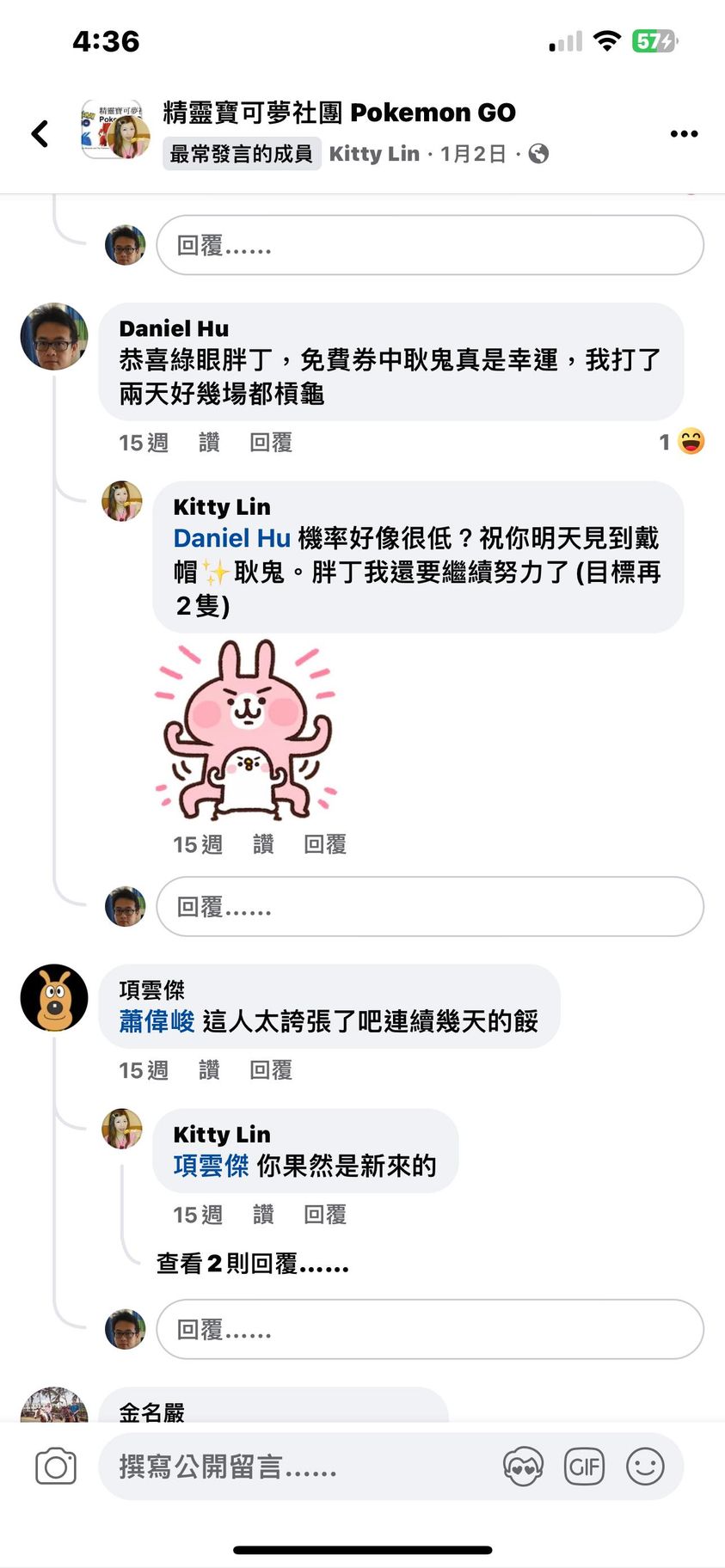Open the camera to attach a photo

[x=56, y=1467]
